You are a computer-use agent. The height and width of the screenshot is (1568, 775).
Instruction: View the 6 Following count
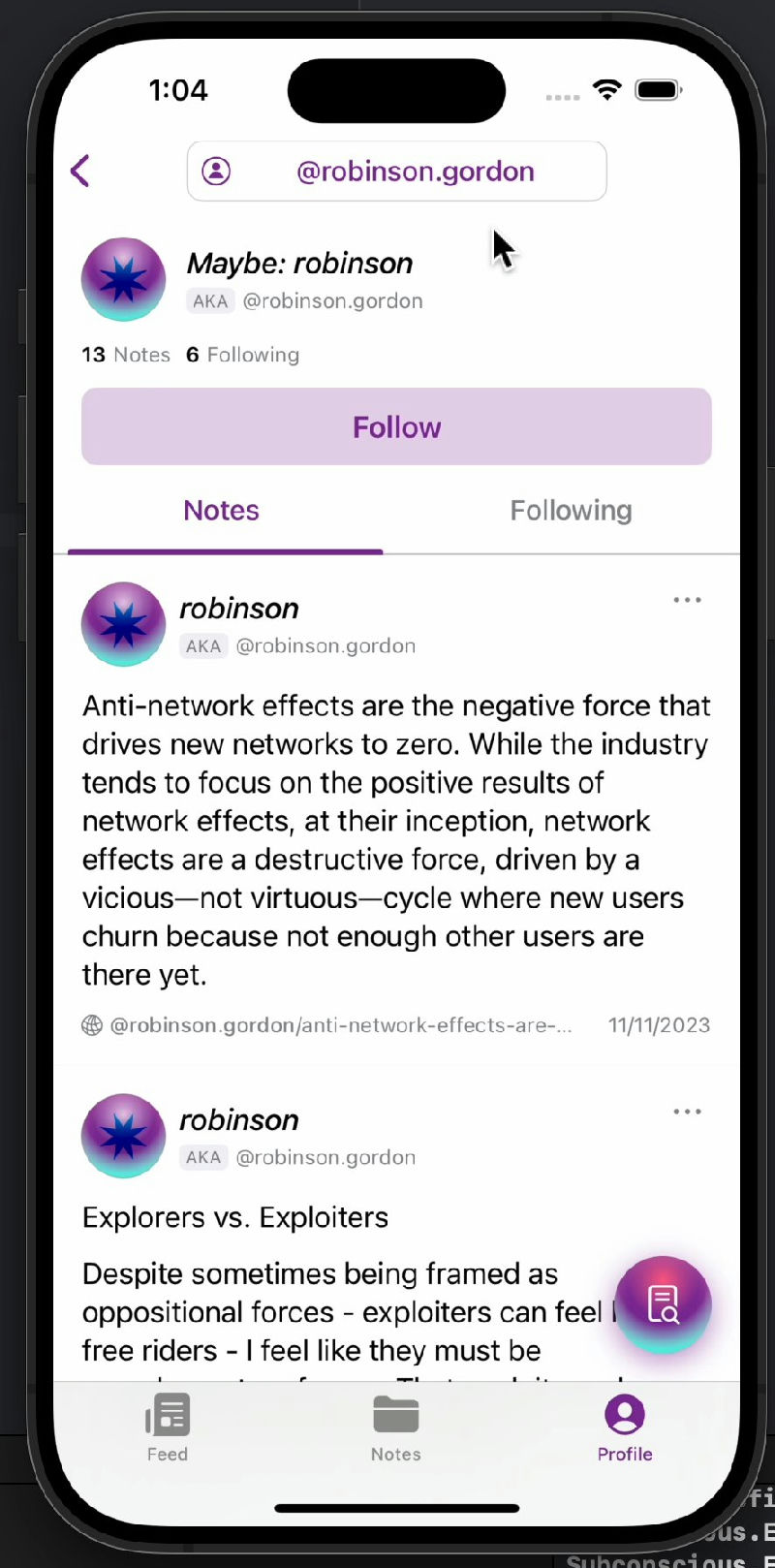242,355
